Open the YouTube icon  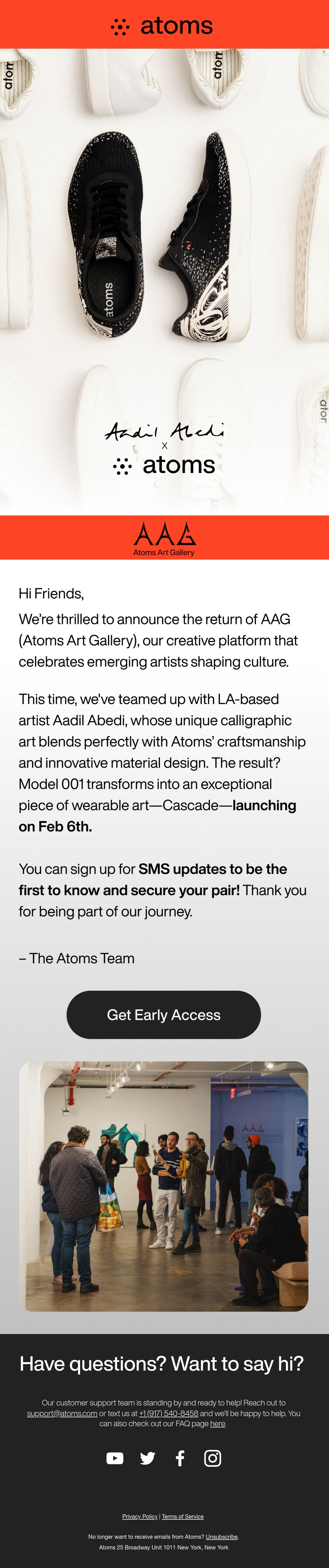pos(115,1458)
